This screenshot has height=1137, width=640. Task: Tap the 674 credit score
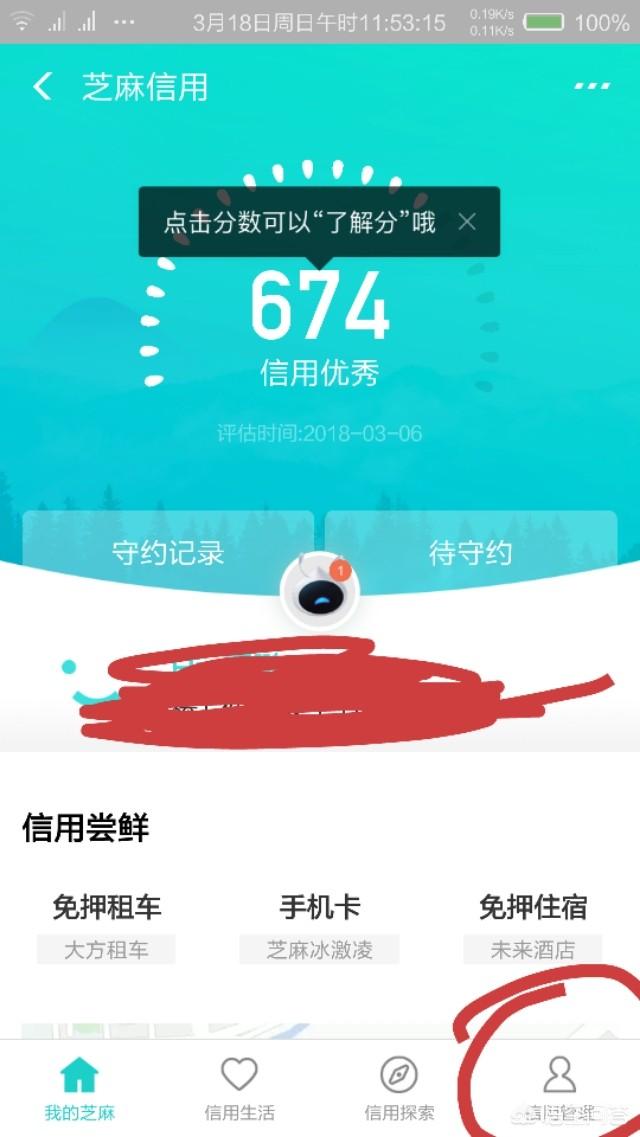point(319,307)
